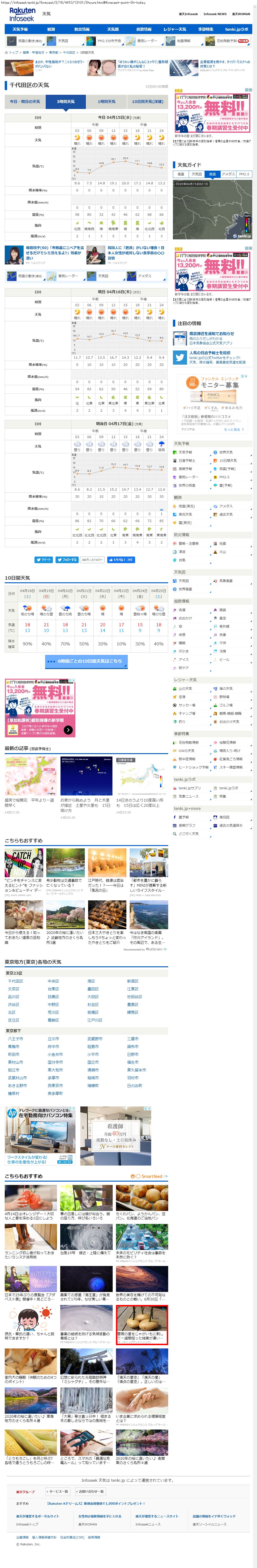Switch weather guide map to アメダス

[228, 174]
